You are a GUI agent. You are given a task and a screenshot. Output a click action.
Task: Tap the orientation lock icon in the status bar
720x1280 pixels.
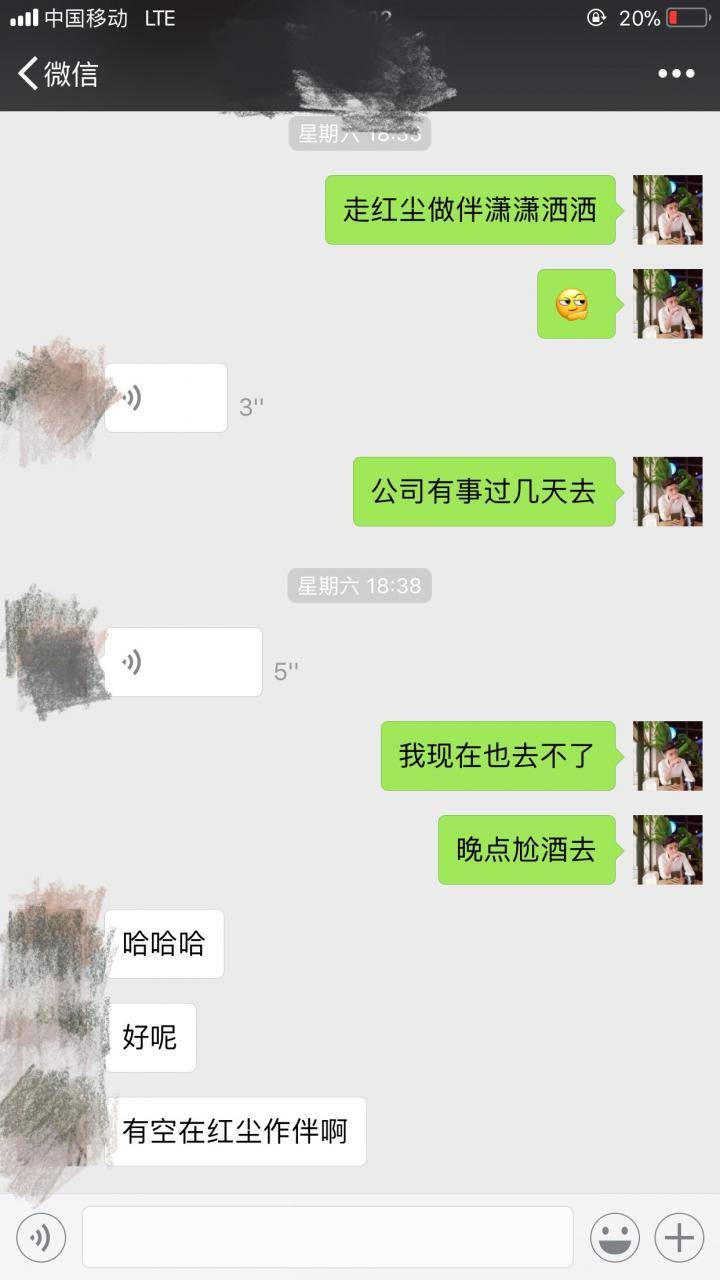[x=594, y=16]
